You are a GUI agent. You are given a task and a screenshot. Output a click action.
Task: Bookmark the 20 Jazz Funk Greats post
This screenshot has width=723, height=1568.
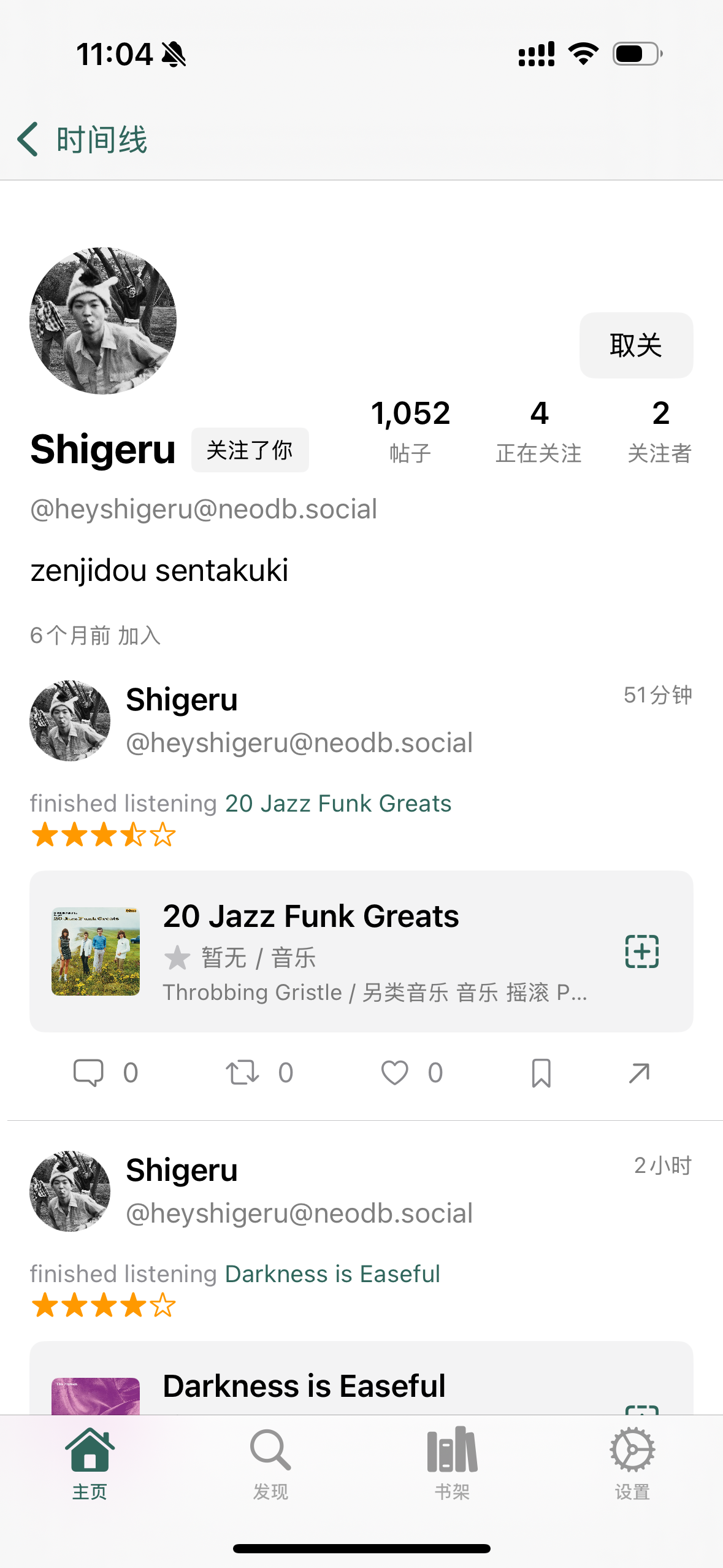coord(541,1073)
